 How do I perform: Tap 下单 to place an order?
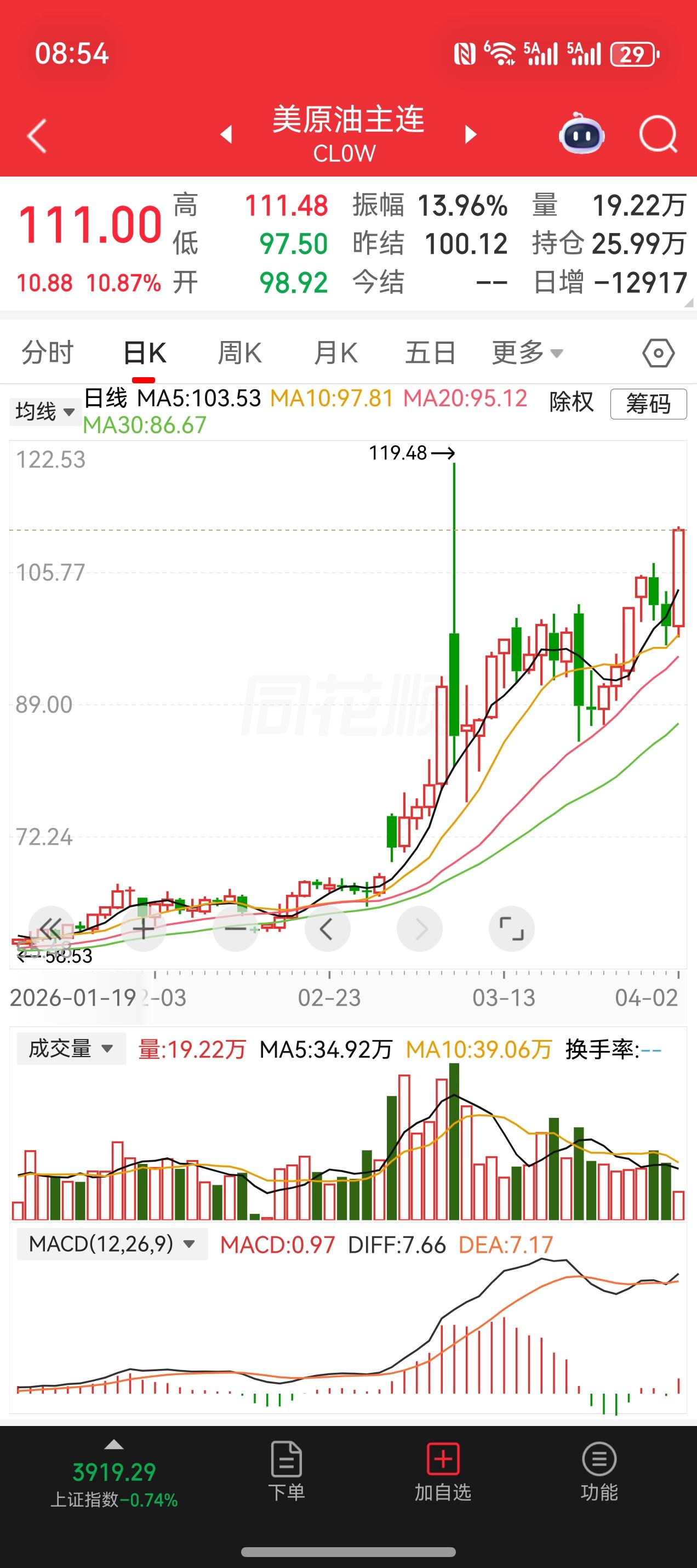point(287,1485)
